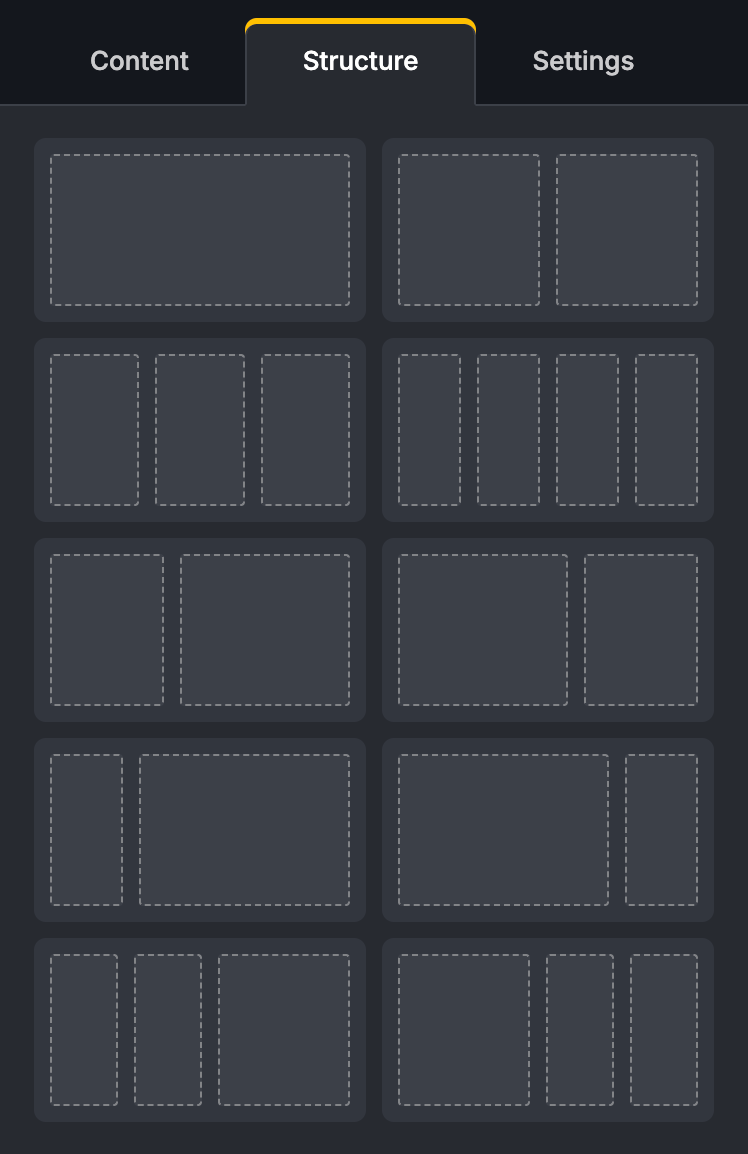Use layout with wide column then two narrow
Screen dimensions: 748x1154
pyautogui.click(x=548, y=1030)
